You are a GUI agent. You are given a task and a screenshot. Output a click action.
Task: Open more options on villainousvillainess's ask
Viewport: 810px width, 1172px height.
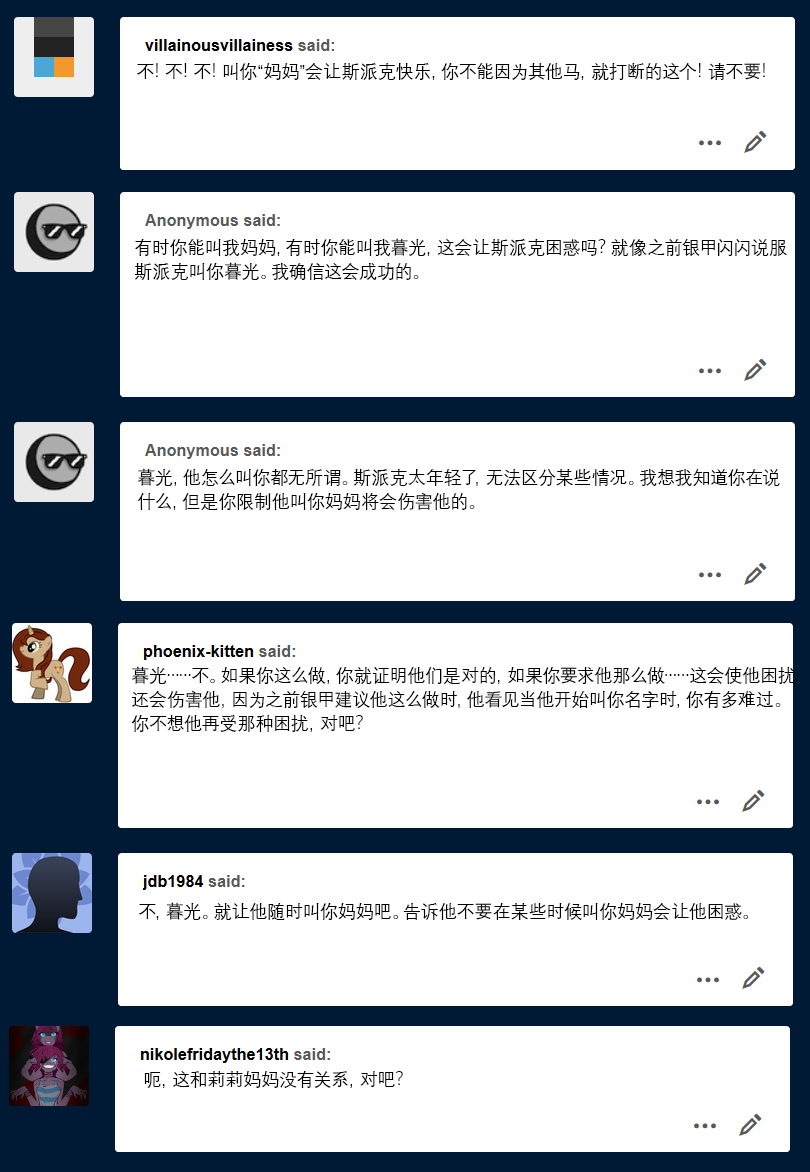[x=710, y=143]
